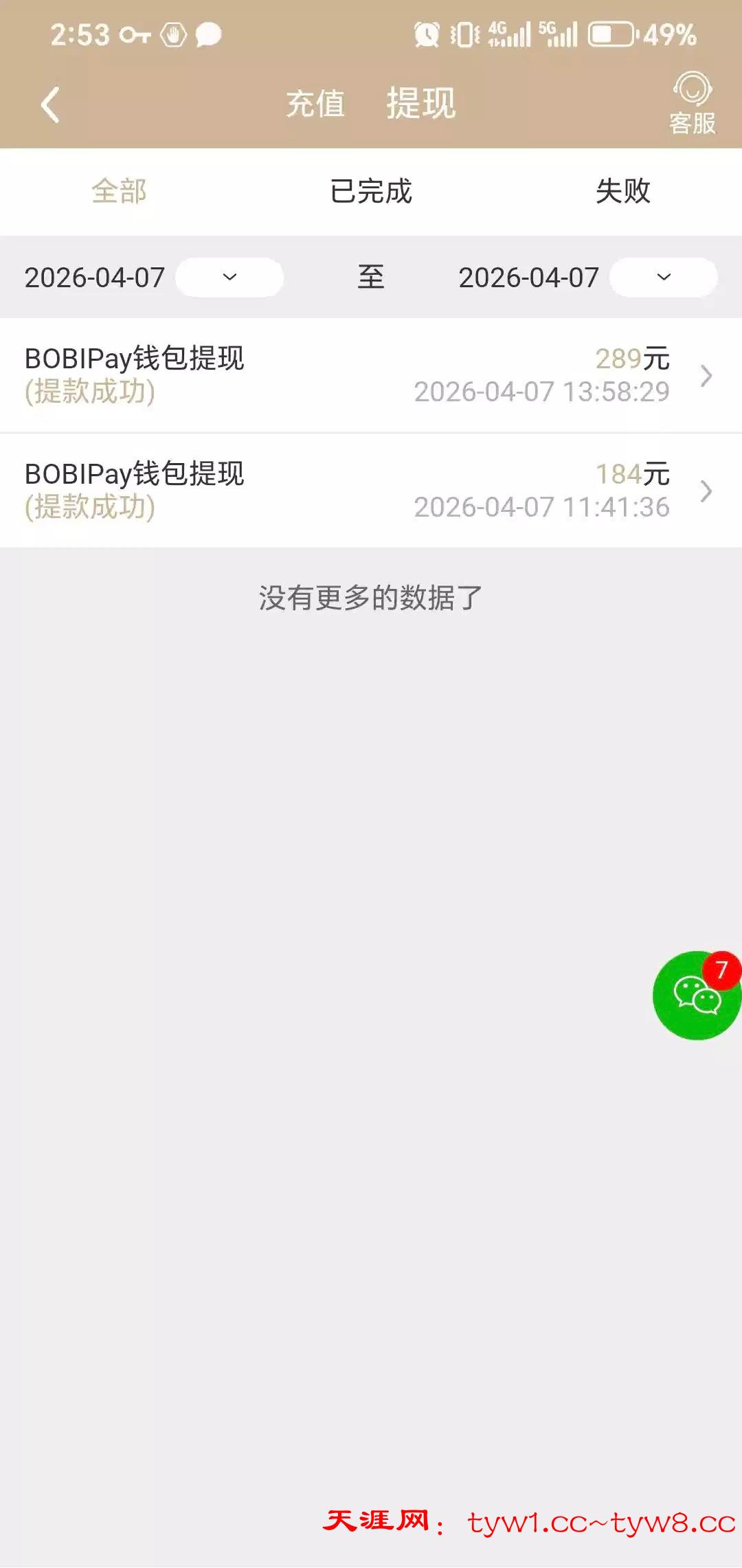Go back using the top-left arrow

[50, 105]
